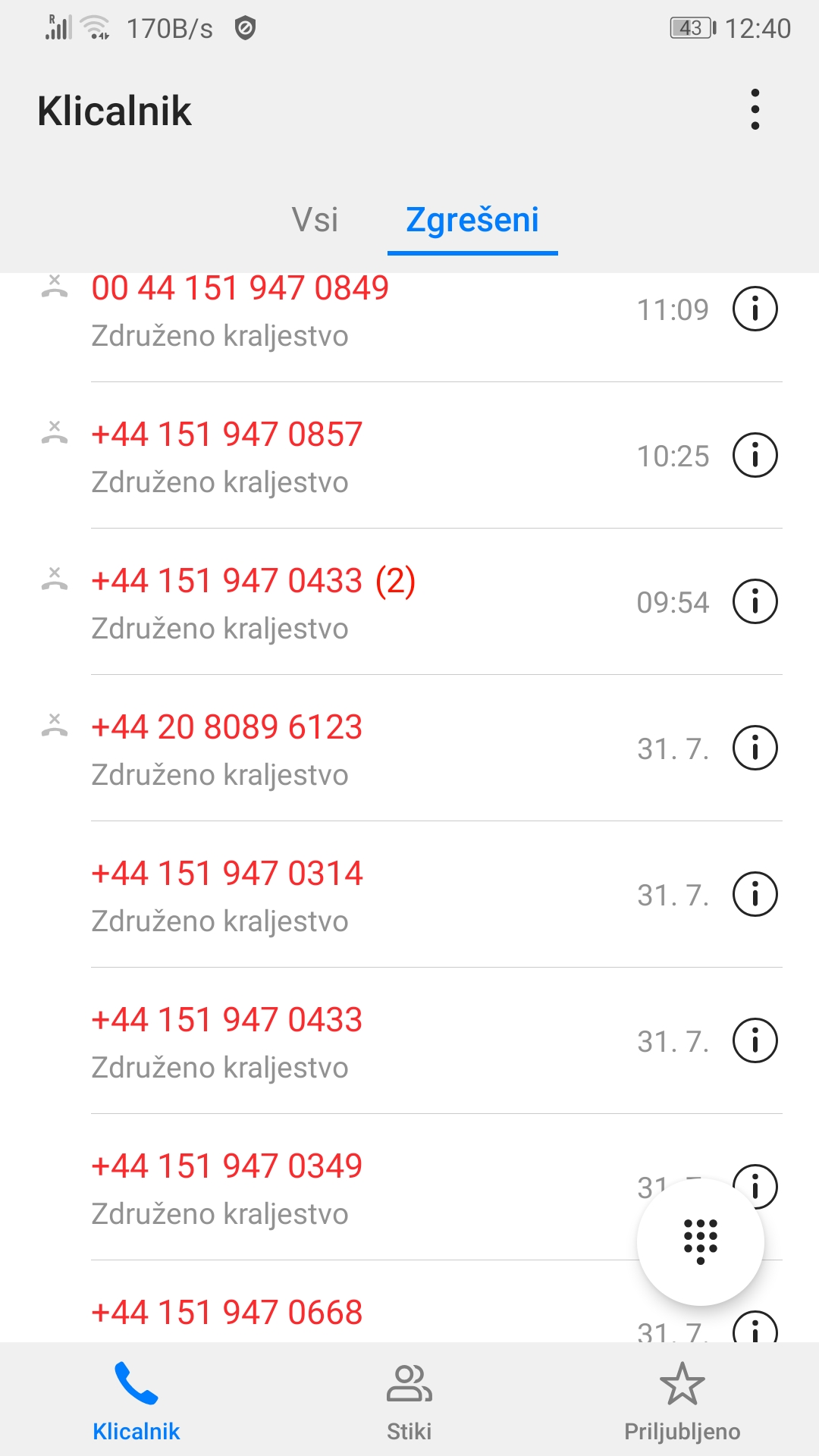View details for 00 44 151 947 0849
Viewport: 819px width, 1456px height.
pos(755,309)
